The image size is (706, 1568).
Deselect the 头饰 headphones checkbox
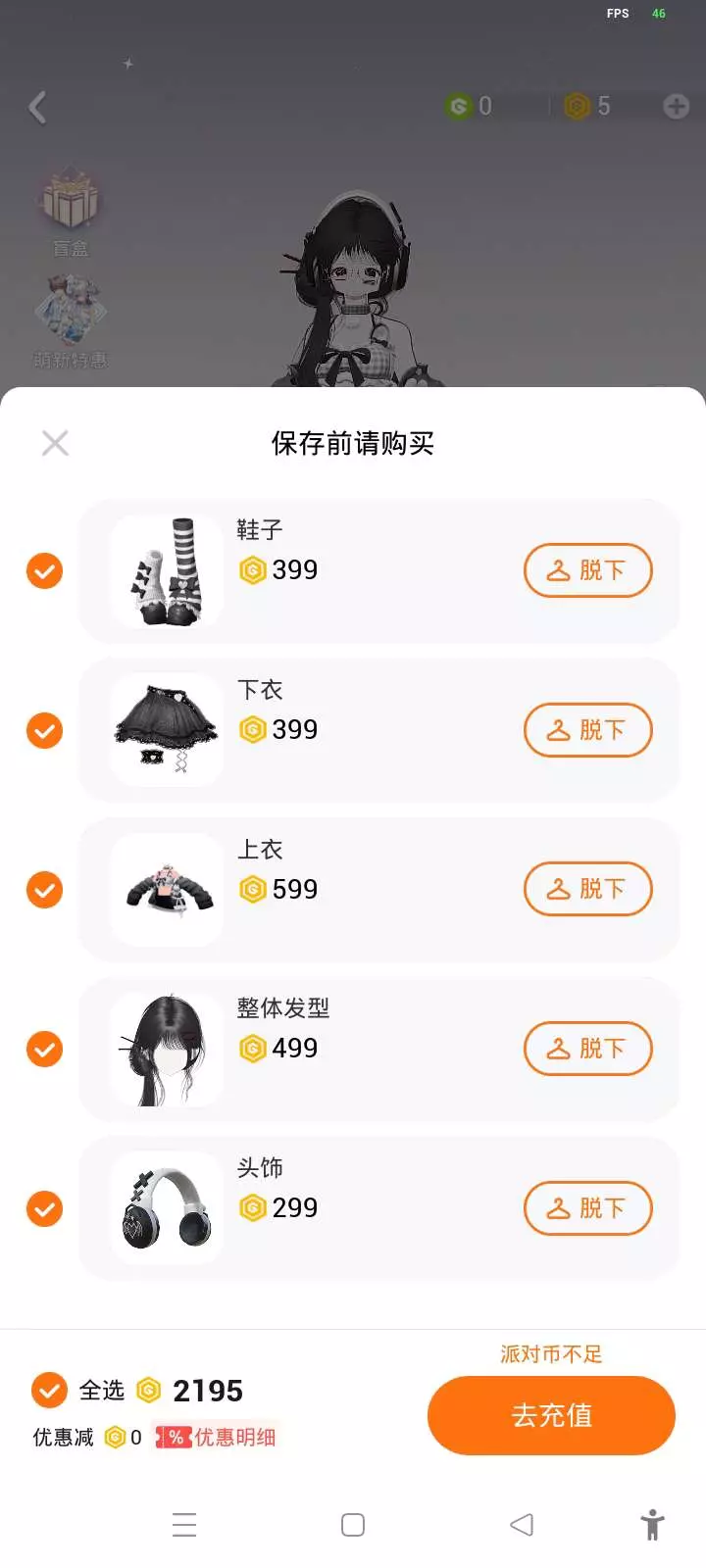pyautogui.click(x=44, y=1208)
